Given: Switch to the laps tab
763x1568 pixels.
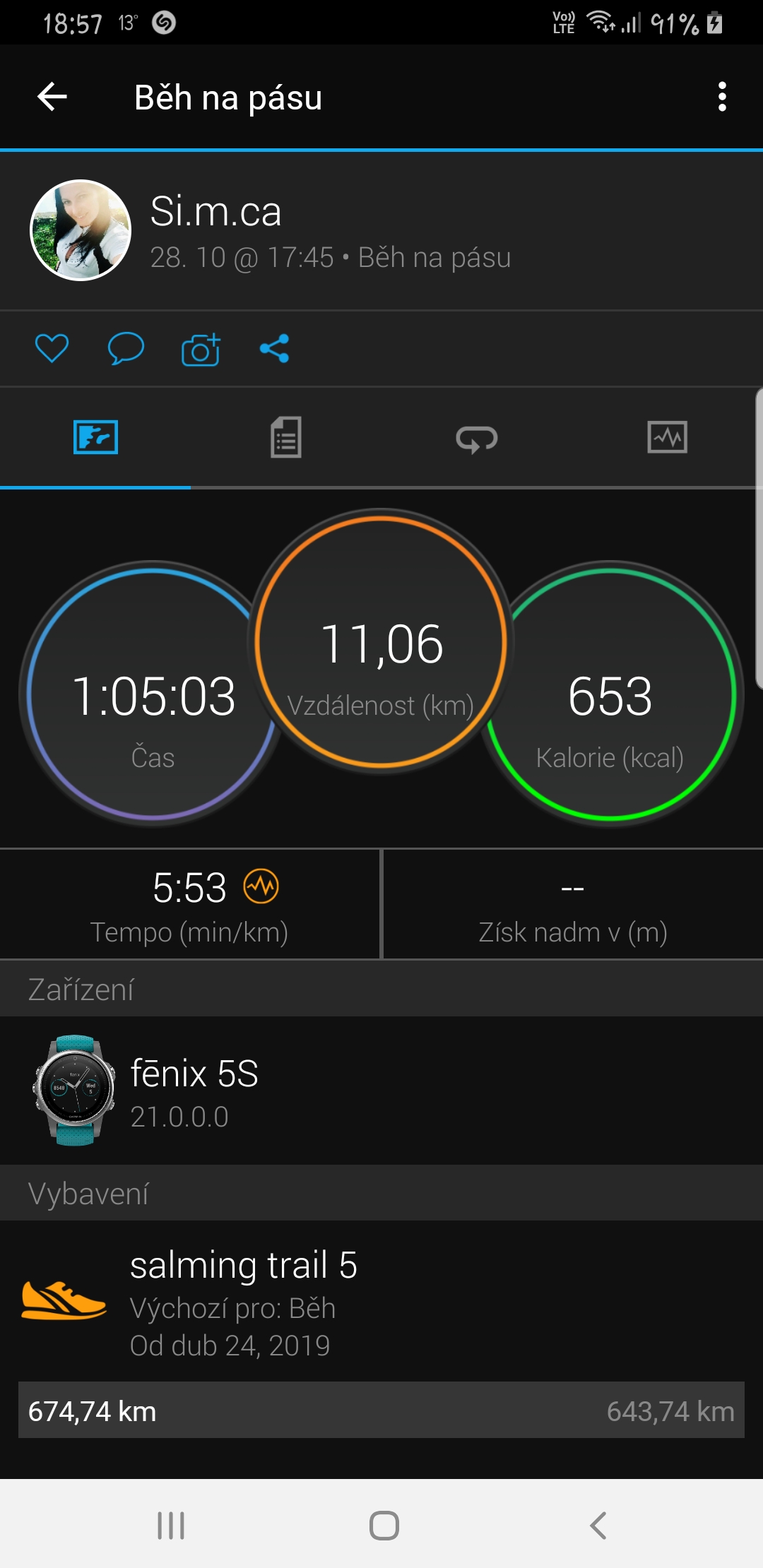Looking at the screenshot, I should (x=477, y=437).
